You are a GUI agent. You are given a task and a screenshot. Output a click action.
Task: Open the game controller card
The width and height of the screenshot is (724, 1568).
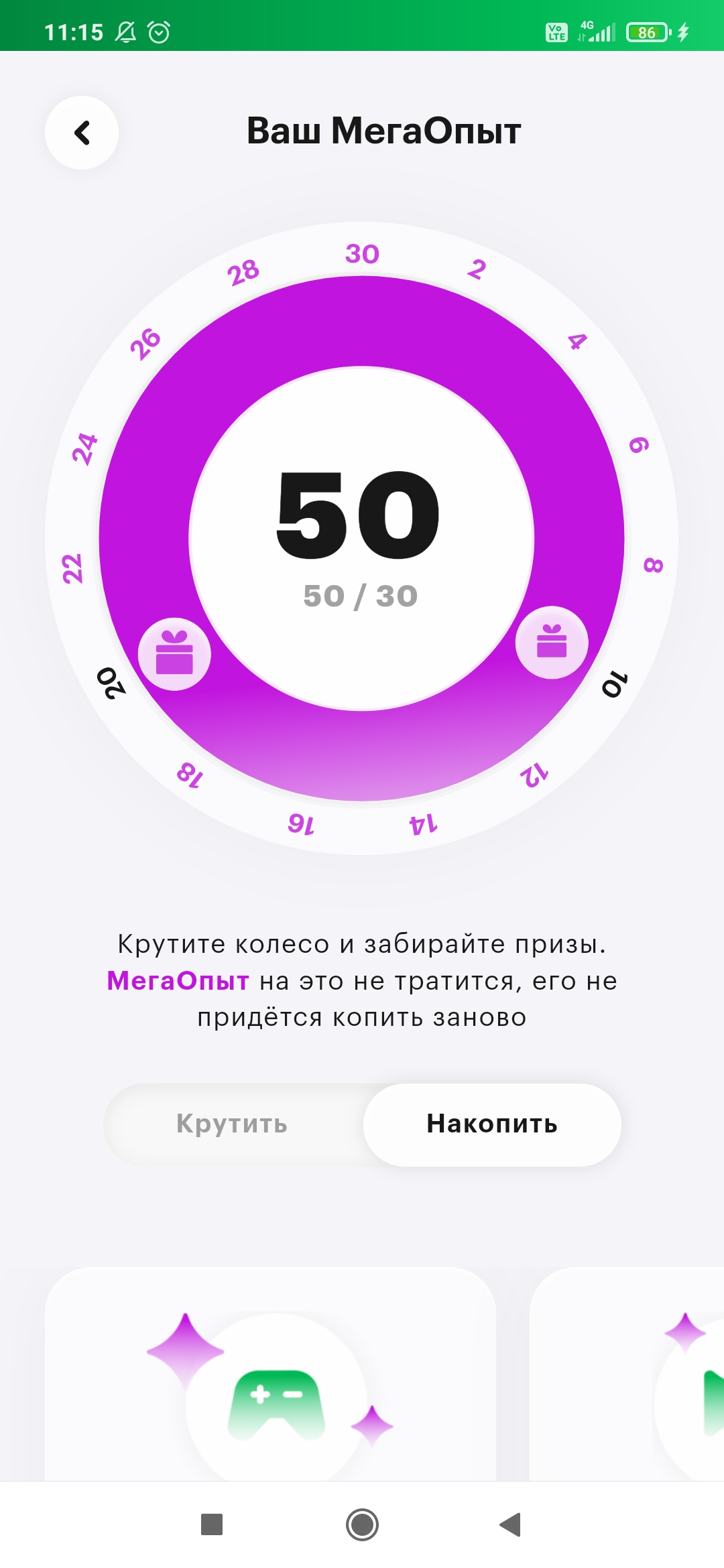[x=270, y=1374]
